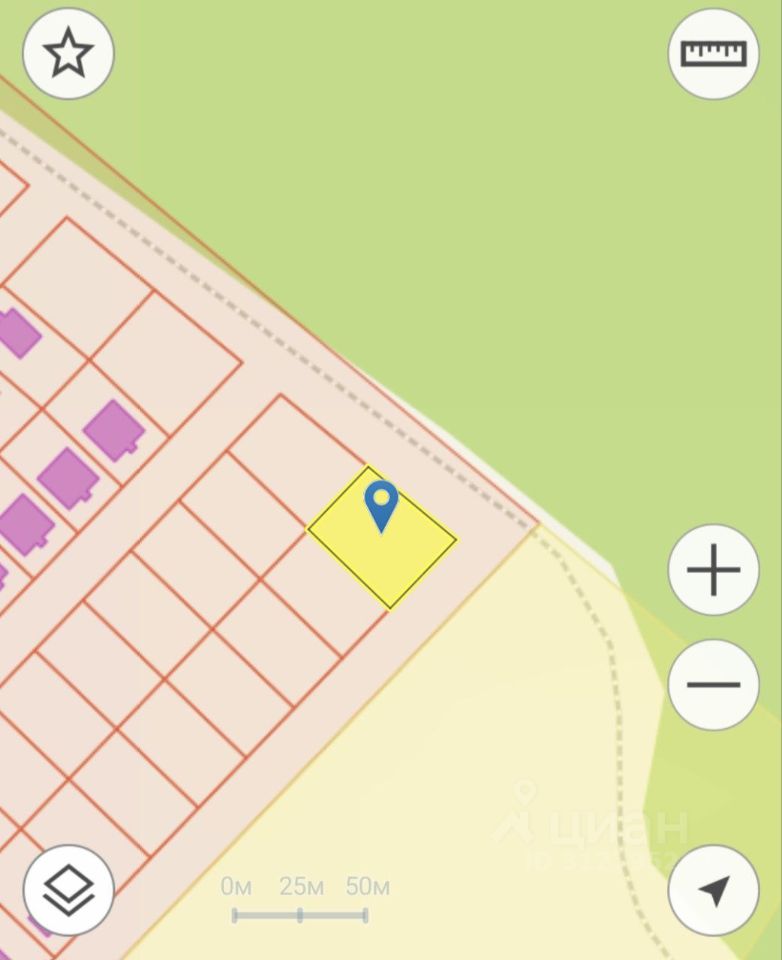Zoom in with the plus button
Screen dimensions: 782x960
tap(713, 570)
